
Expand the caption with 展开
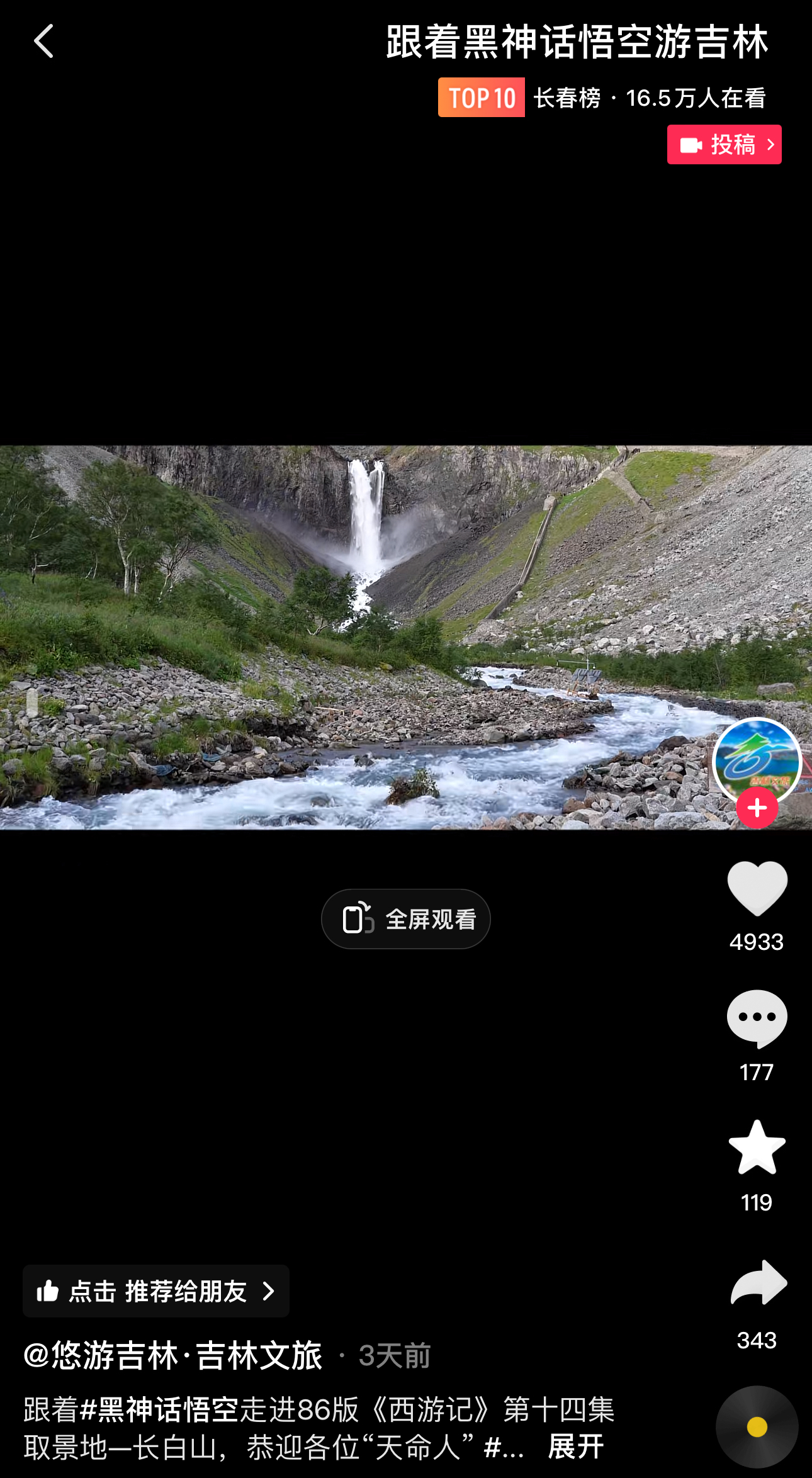coord(575,1447)
